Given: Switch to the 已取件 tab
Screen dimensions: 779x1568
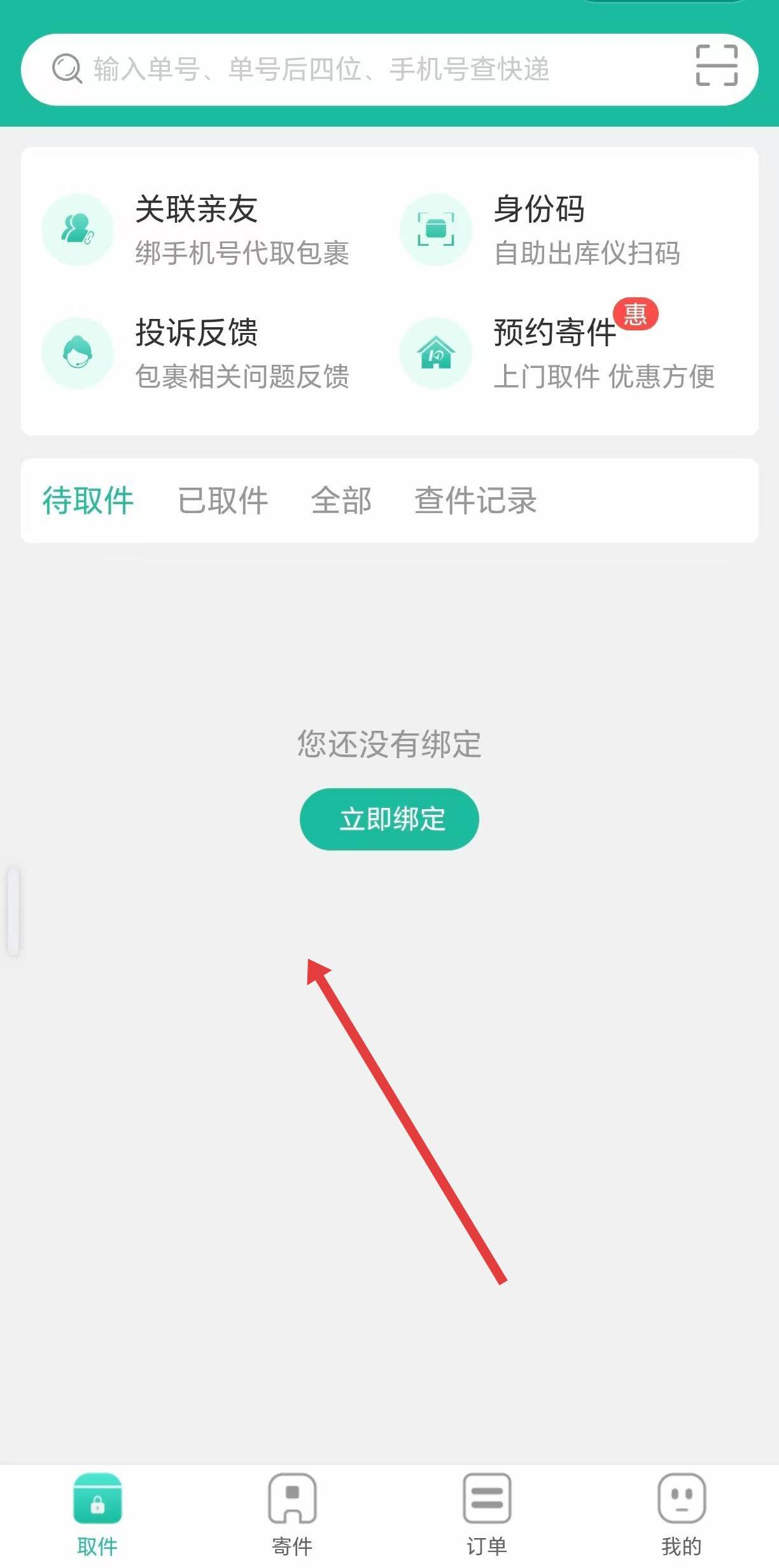Looking at the screenshot, I should tap(223, 500).
